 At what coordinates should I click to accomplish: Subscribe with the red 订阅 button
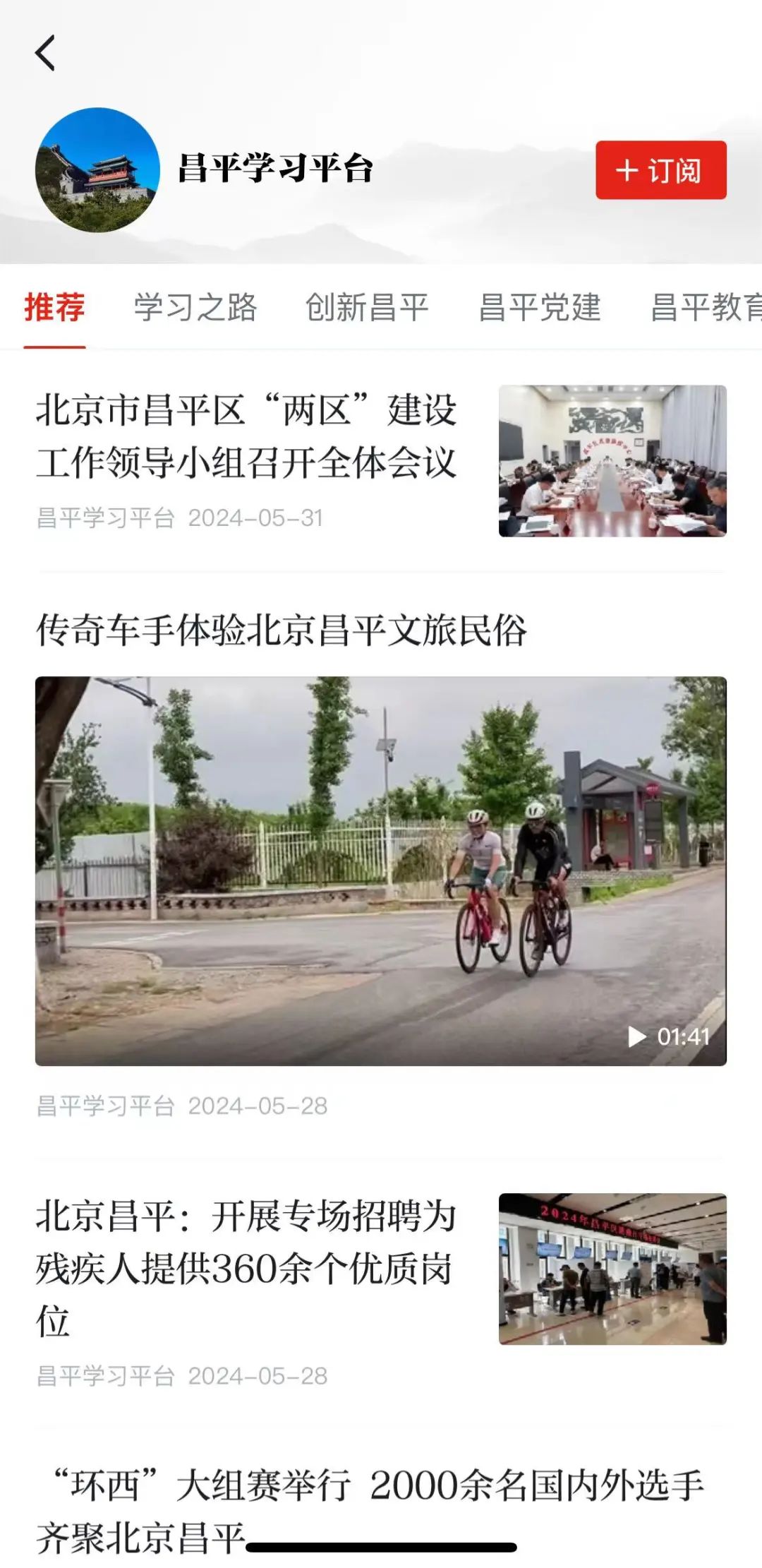click(660, 170)
